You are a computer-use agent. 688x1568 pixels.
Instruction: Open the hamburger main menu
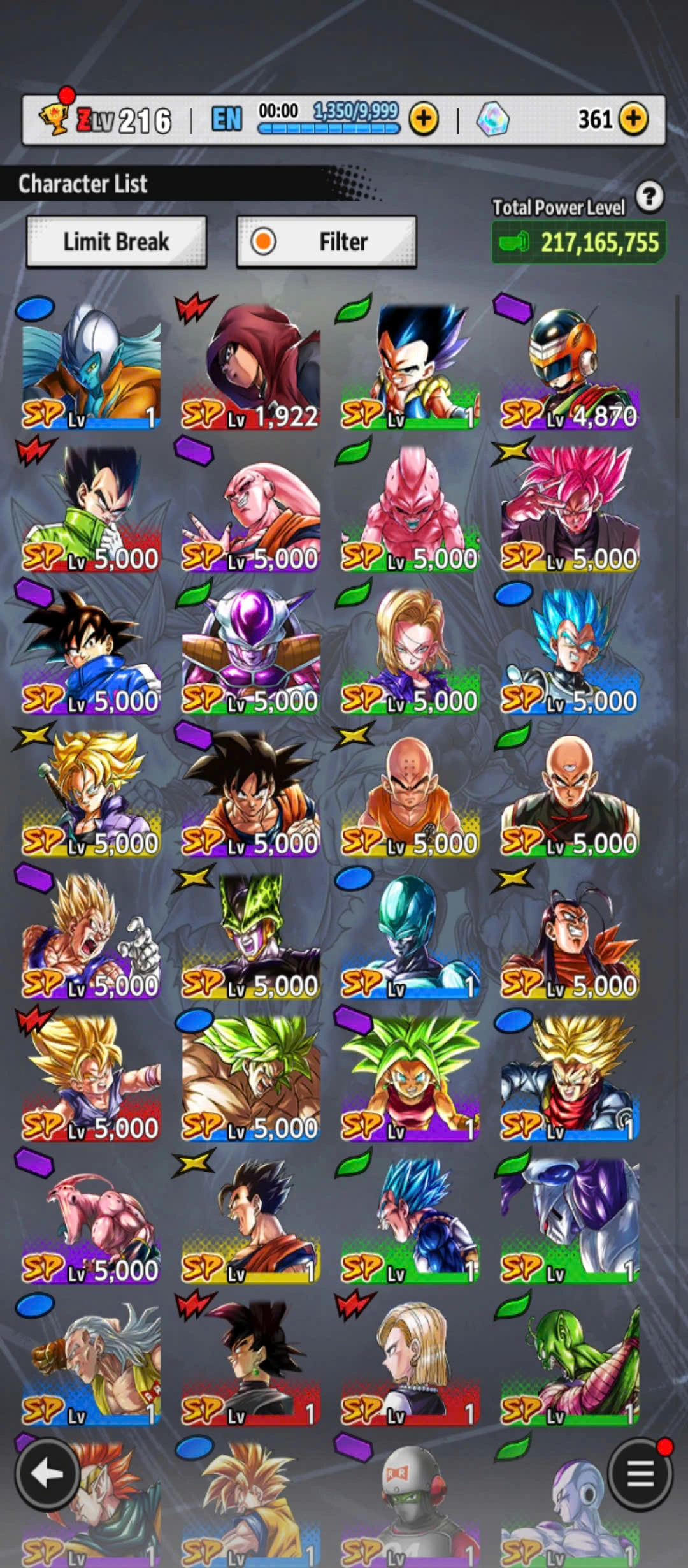tap(640, 1474)
